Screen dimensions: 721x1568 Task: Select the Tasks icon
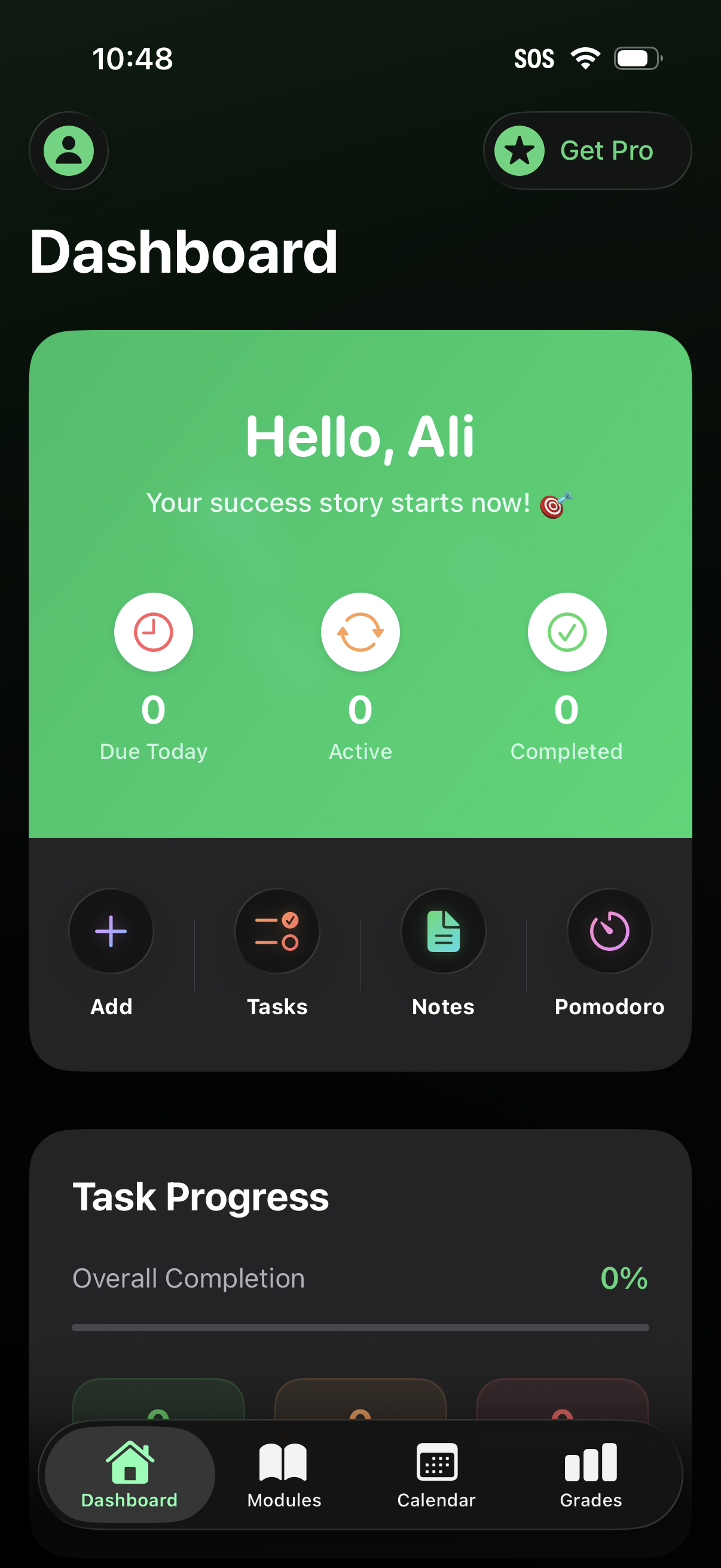tap(277, 931)
